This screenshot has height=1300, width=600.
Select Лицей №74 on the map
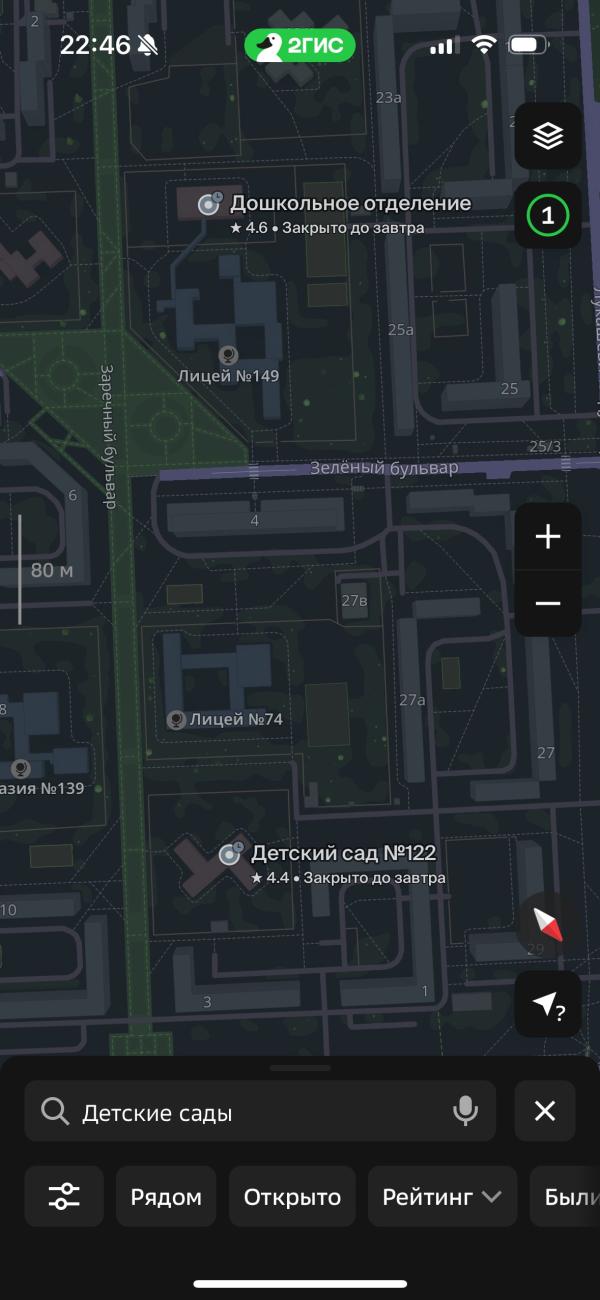click(225, 719)
